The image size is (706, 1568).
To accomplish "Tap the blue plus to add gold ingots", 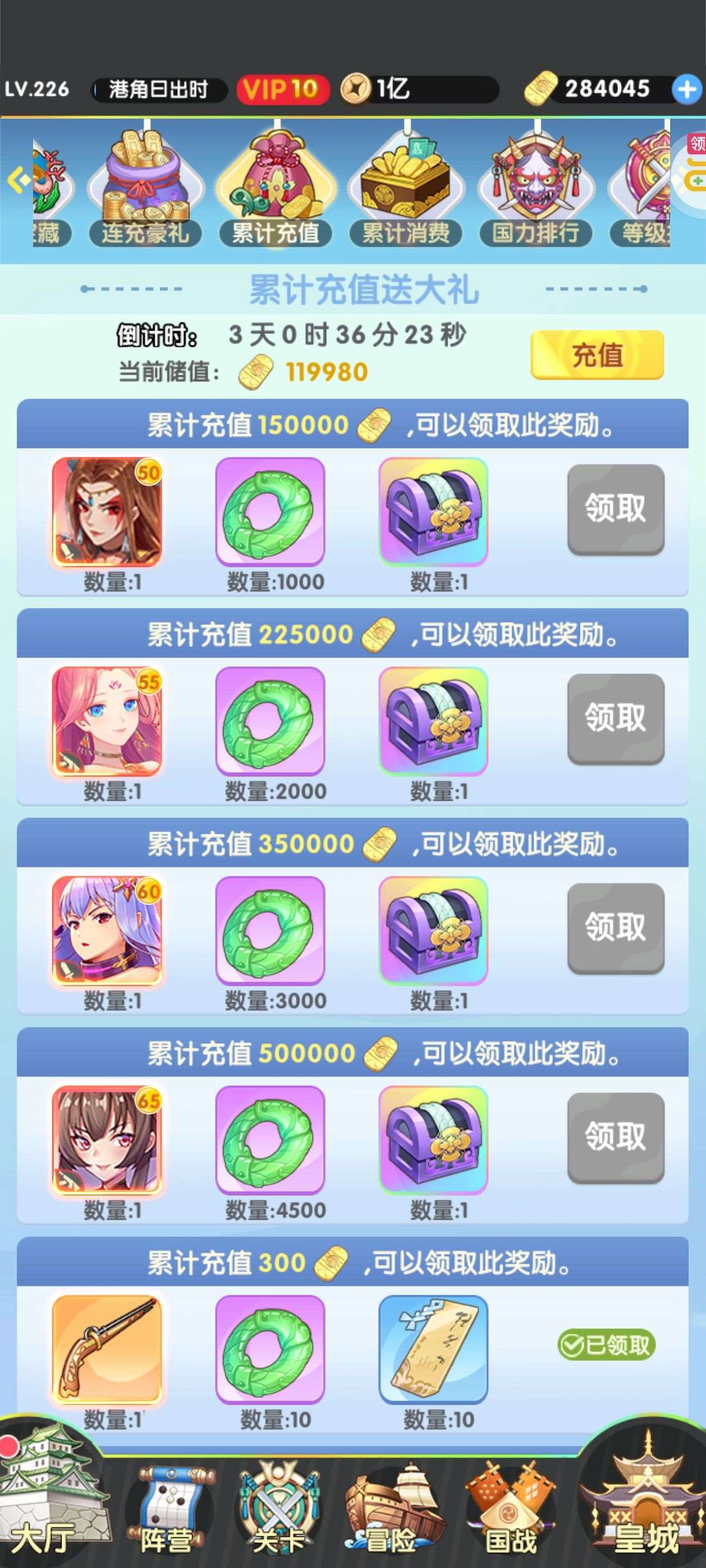I will 686,90.
